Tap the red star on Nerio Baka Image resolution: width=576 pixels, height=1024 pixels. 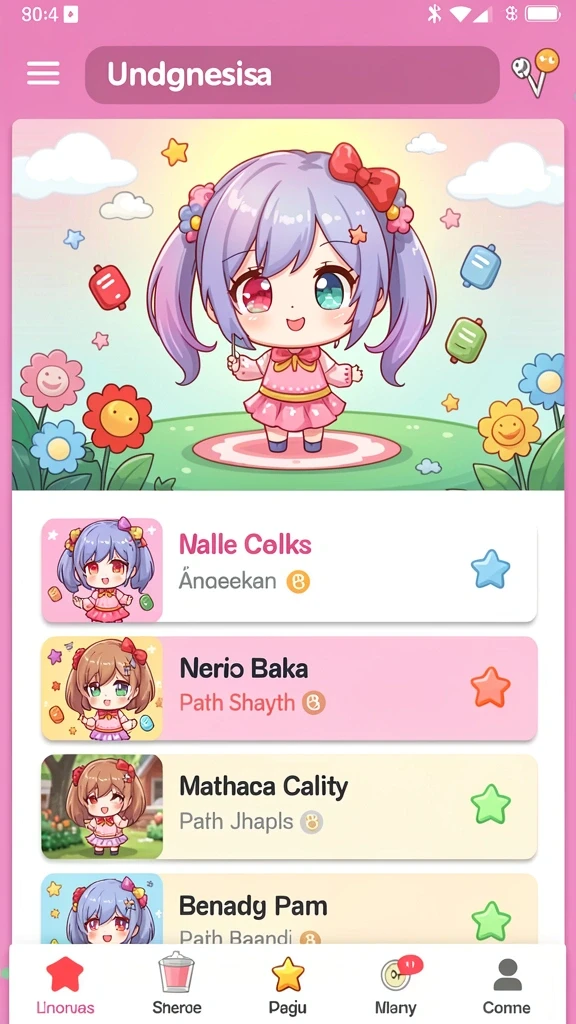[x=490, y=687]
